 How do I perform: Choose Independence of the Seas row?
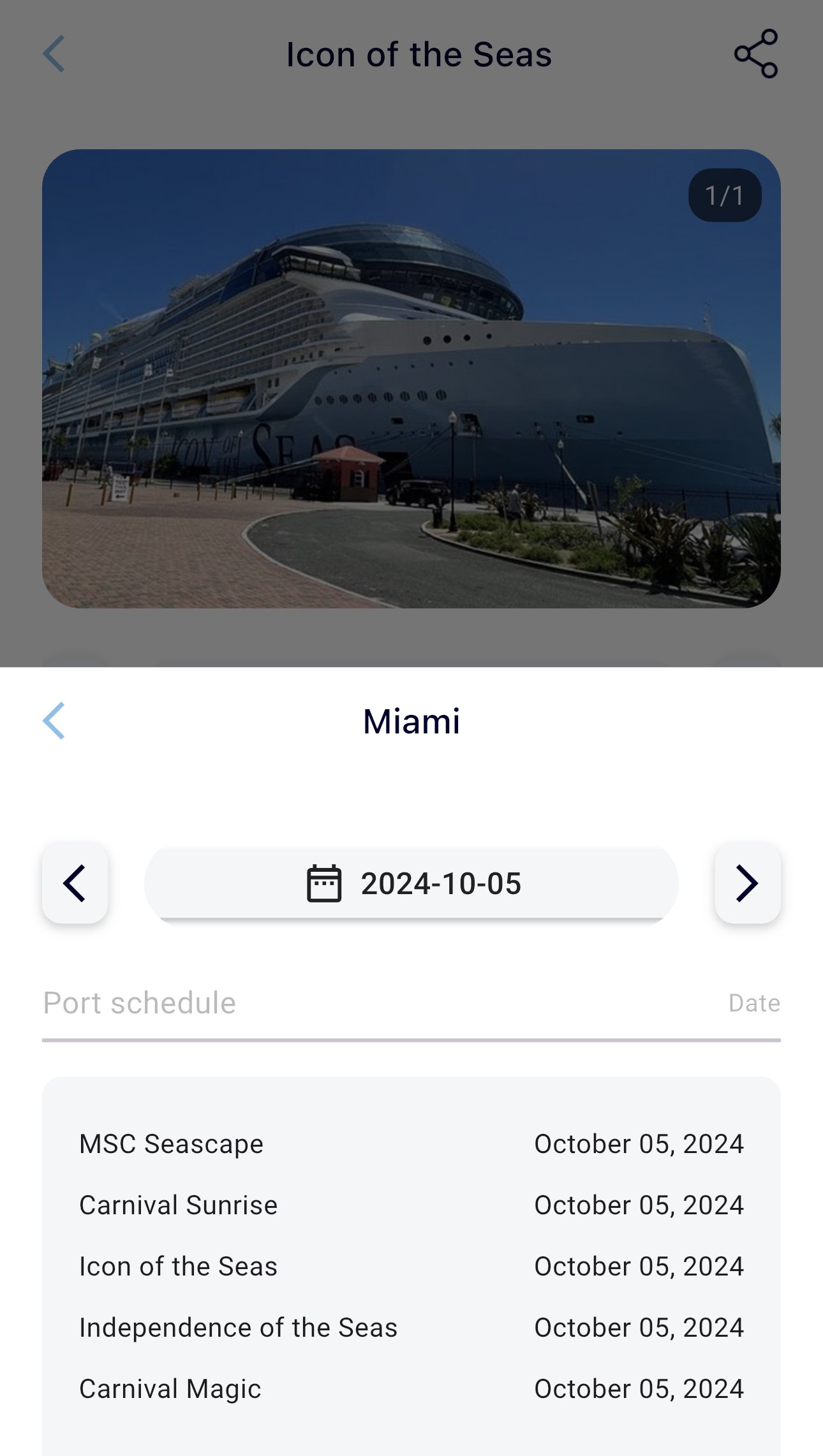[411, 1328]
